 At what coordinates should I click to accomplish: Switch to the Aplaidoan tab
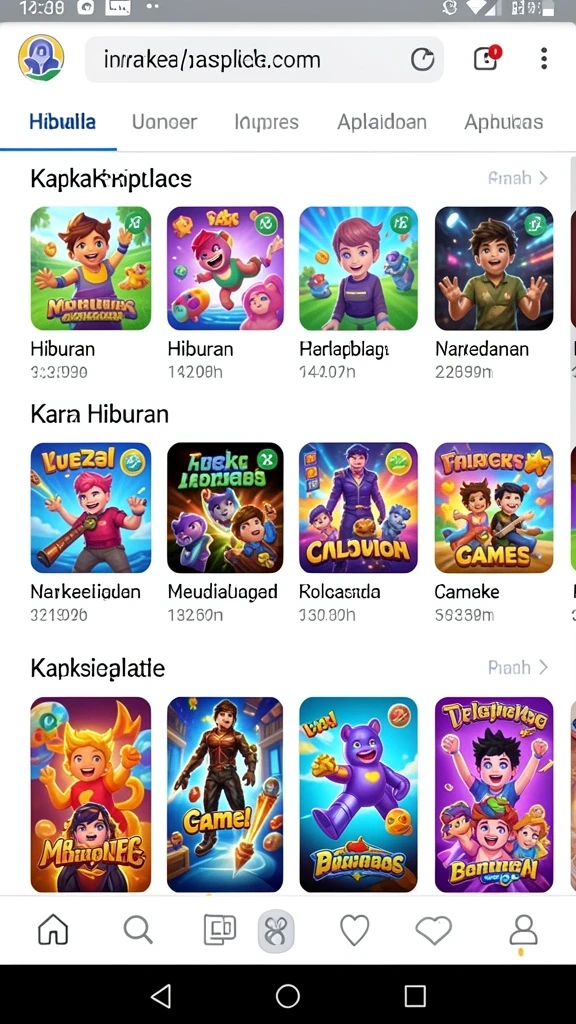(381, 122)
